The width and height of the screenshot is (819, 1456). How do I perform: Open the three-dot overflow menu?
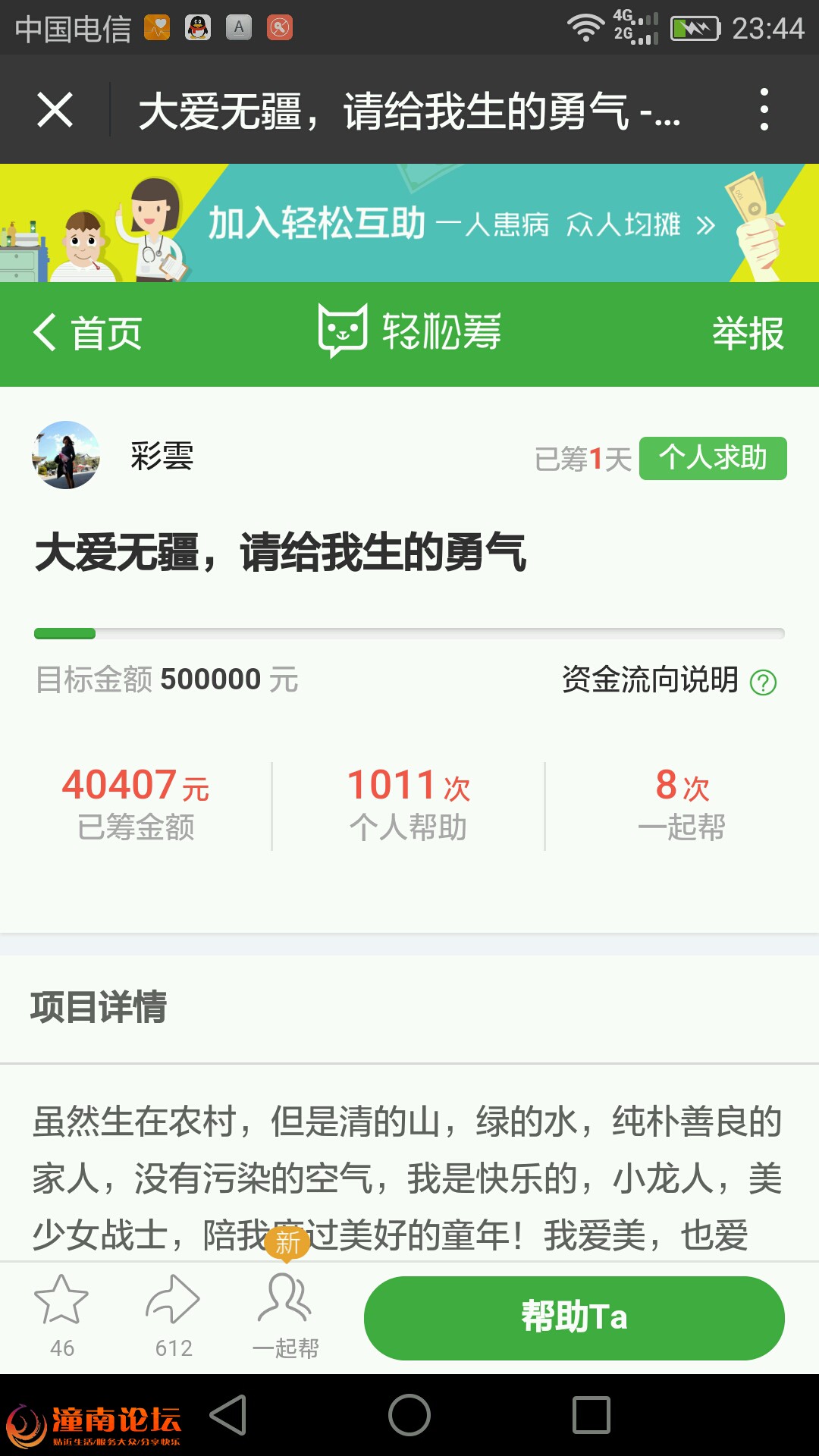pos(764,110)
